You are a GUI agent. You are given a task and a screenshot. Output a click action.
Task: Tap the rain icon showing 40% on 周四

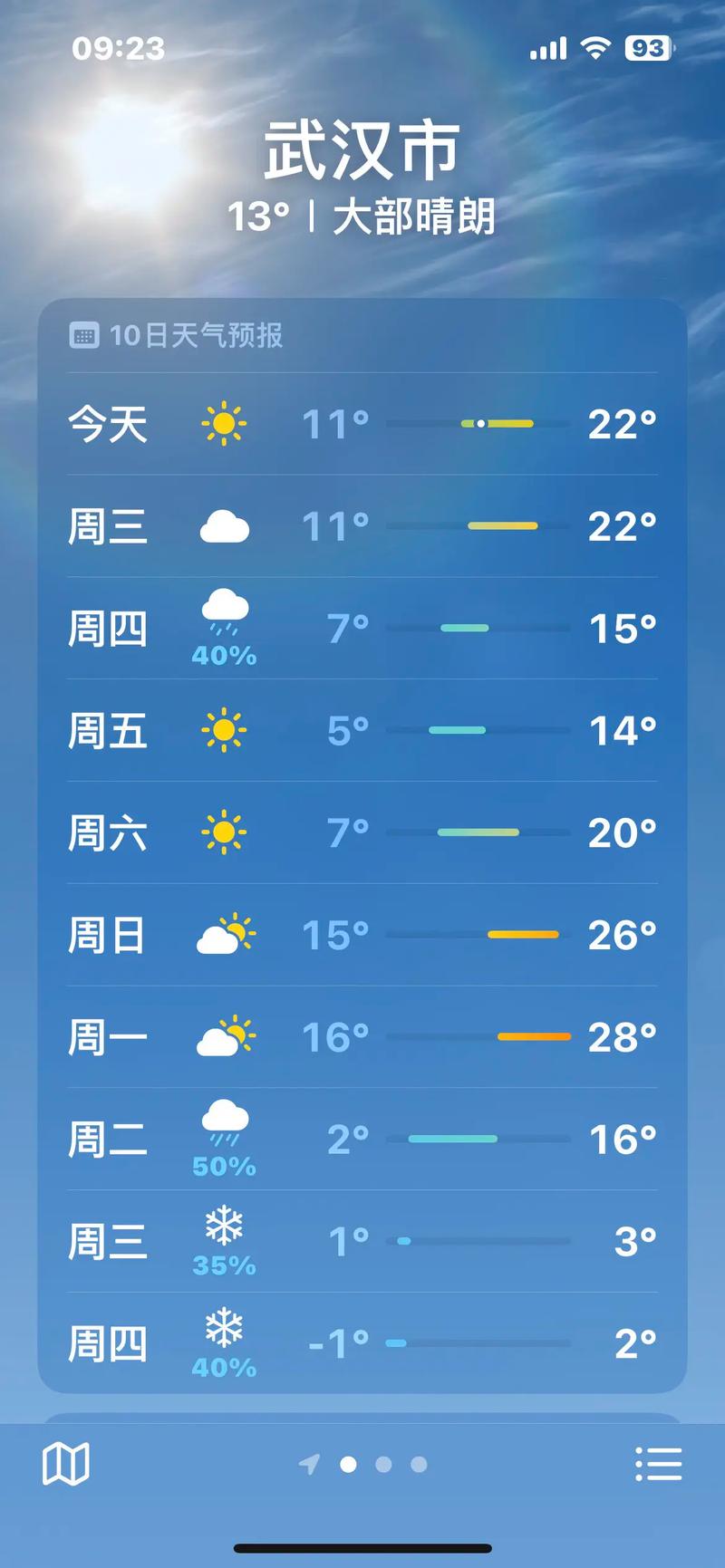tap(224, 616)
